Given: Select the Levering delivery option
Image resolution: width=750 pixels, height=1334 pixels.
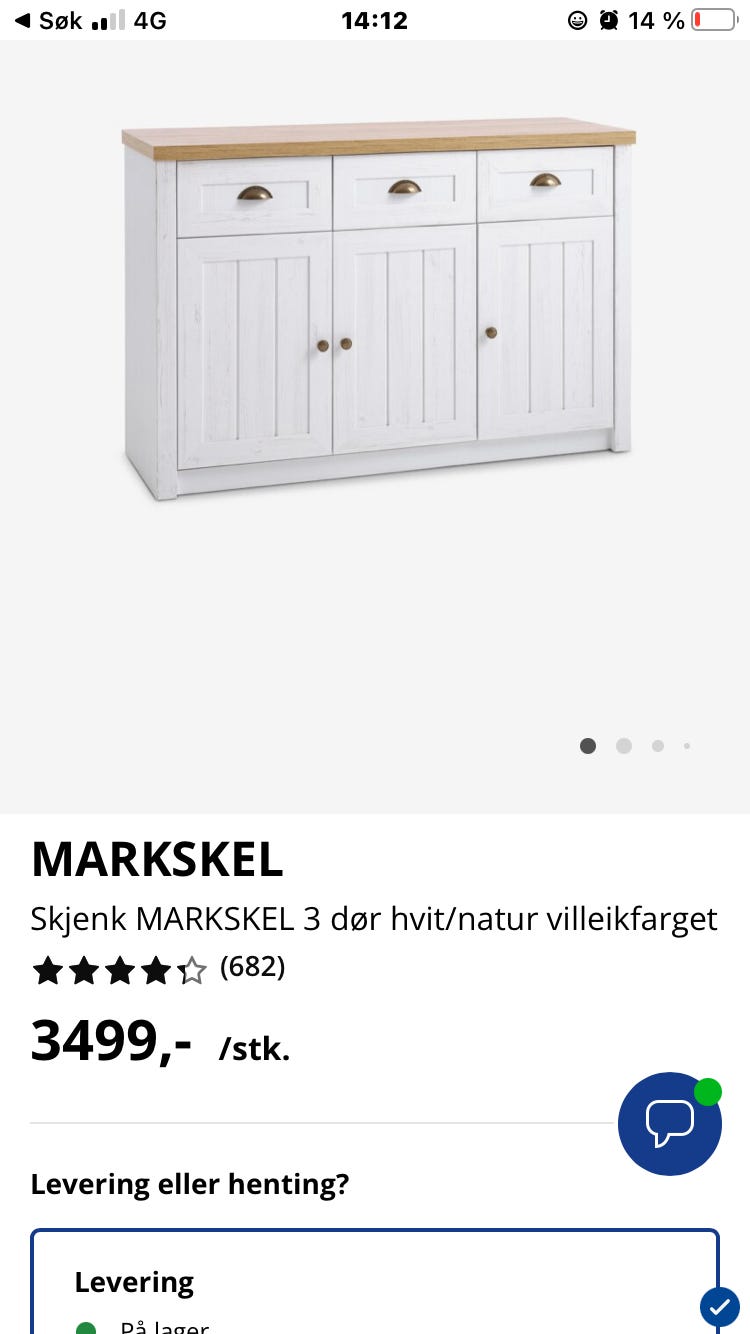Looking at the screenshot, I should [374, 1282].
